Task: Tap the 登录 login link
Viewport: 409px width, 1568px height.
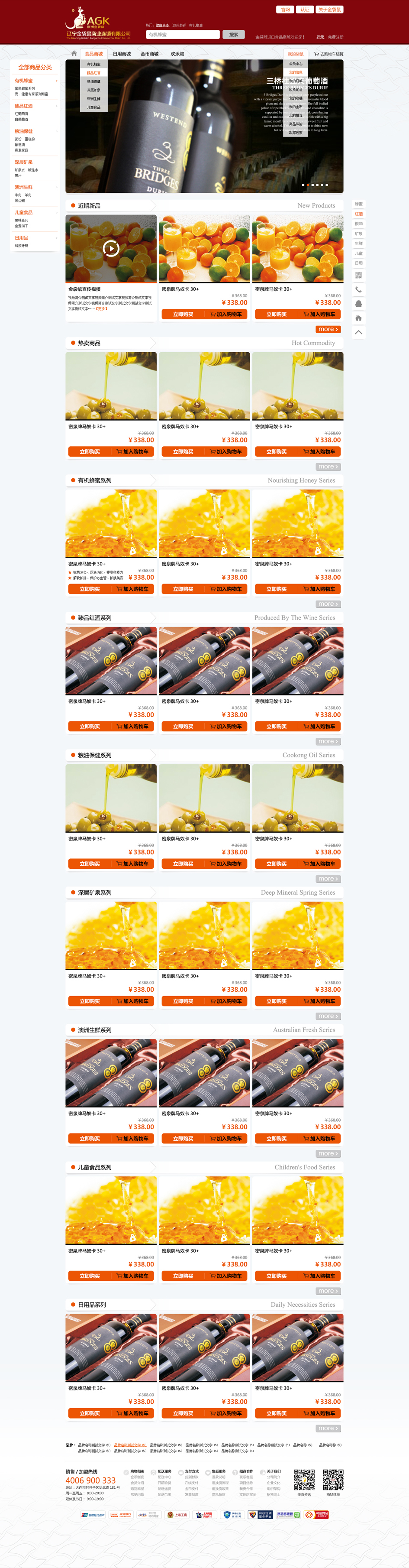Action: pos(320,37)
